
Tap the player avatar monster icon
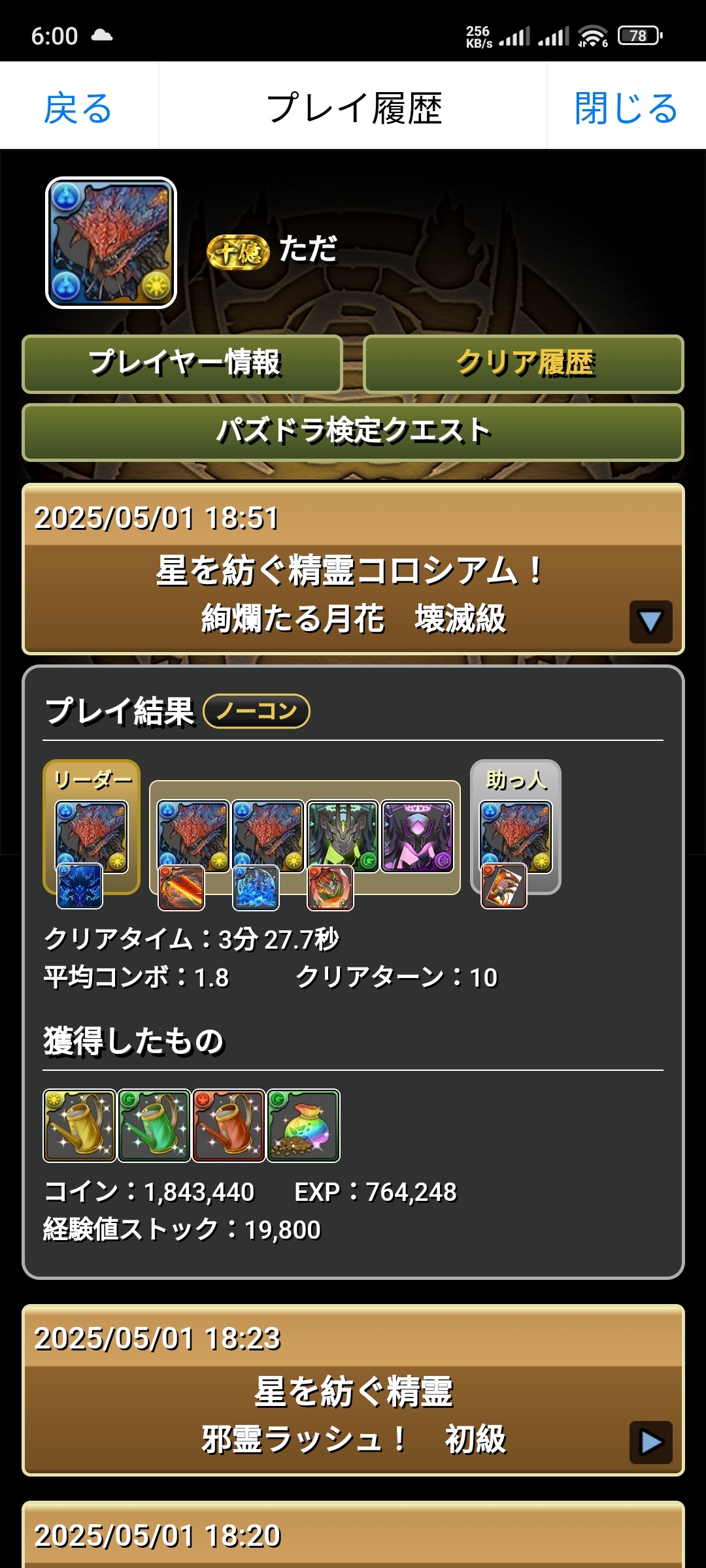click(111, 242)
